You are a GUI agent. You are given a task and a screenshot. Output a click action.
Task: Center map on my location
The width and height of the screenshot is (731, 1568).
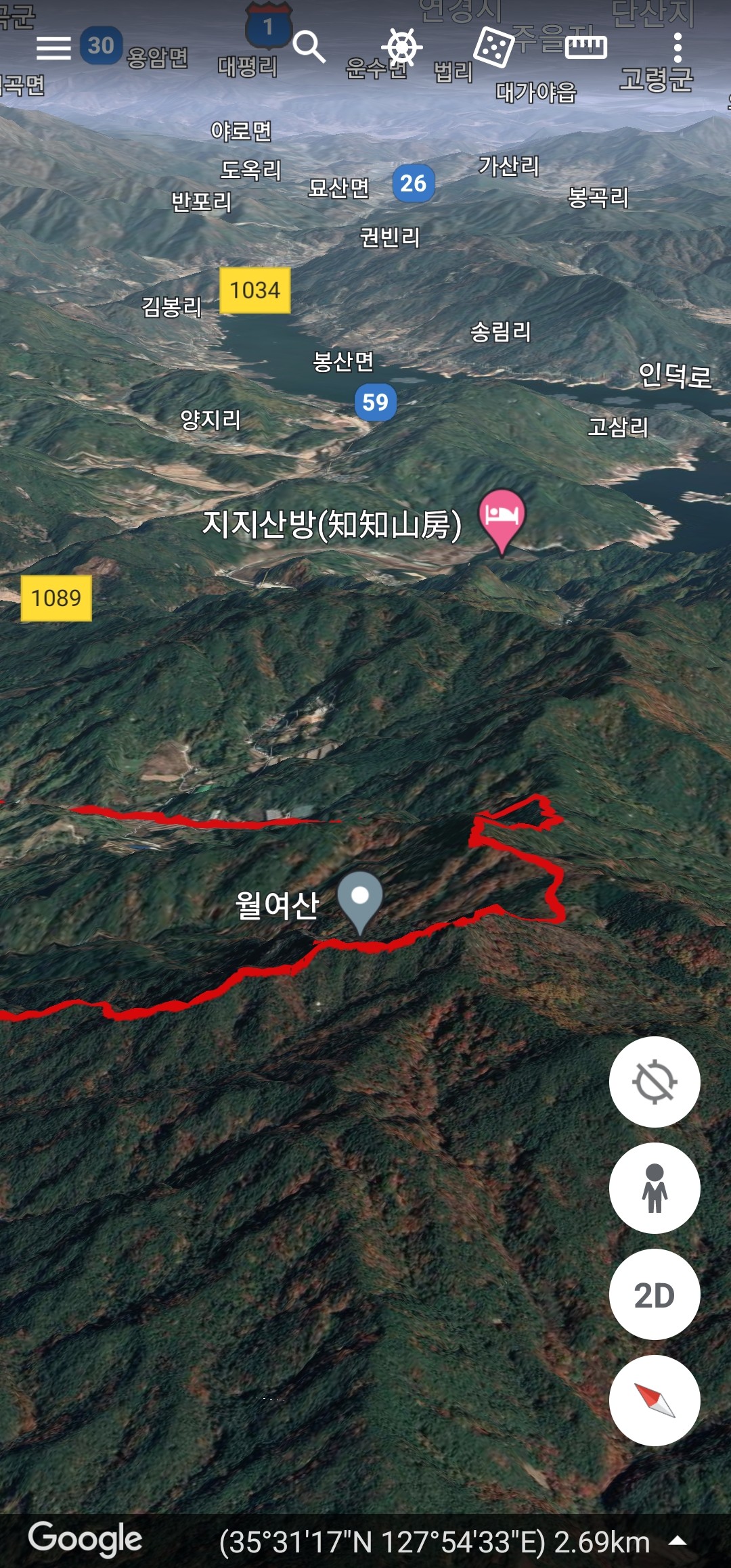655,1082
